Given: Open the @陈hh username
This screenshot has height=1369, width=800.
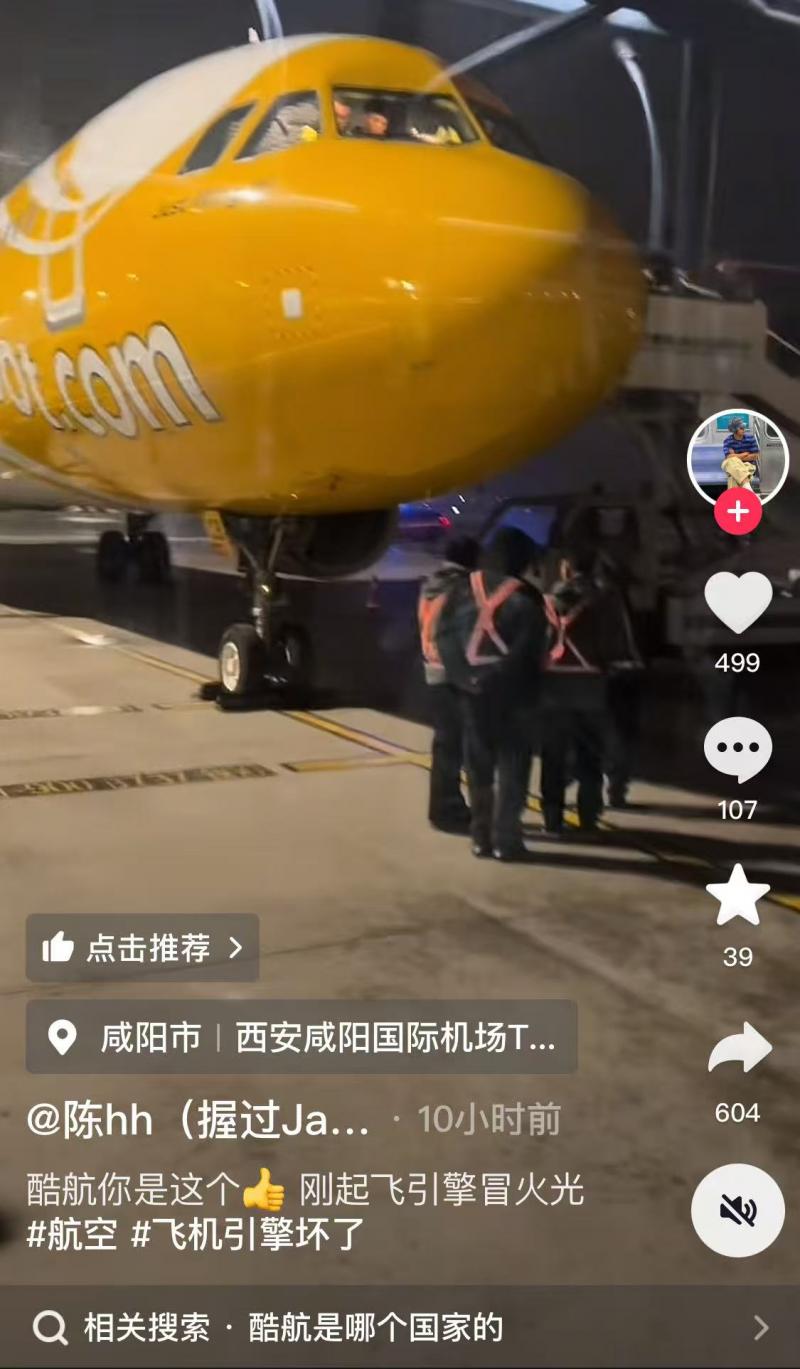Looking at the screenshot, I should pyautogui.click(x=198, y=1120).
